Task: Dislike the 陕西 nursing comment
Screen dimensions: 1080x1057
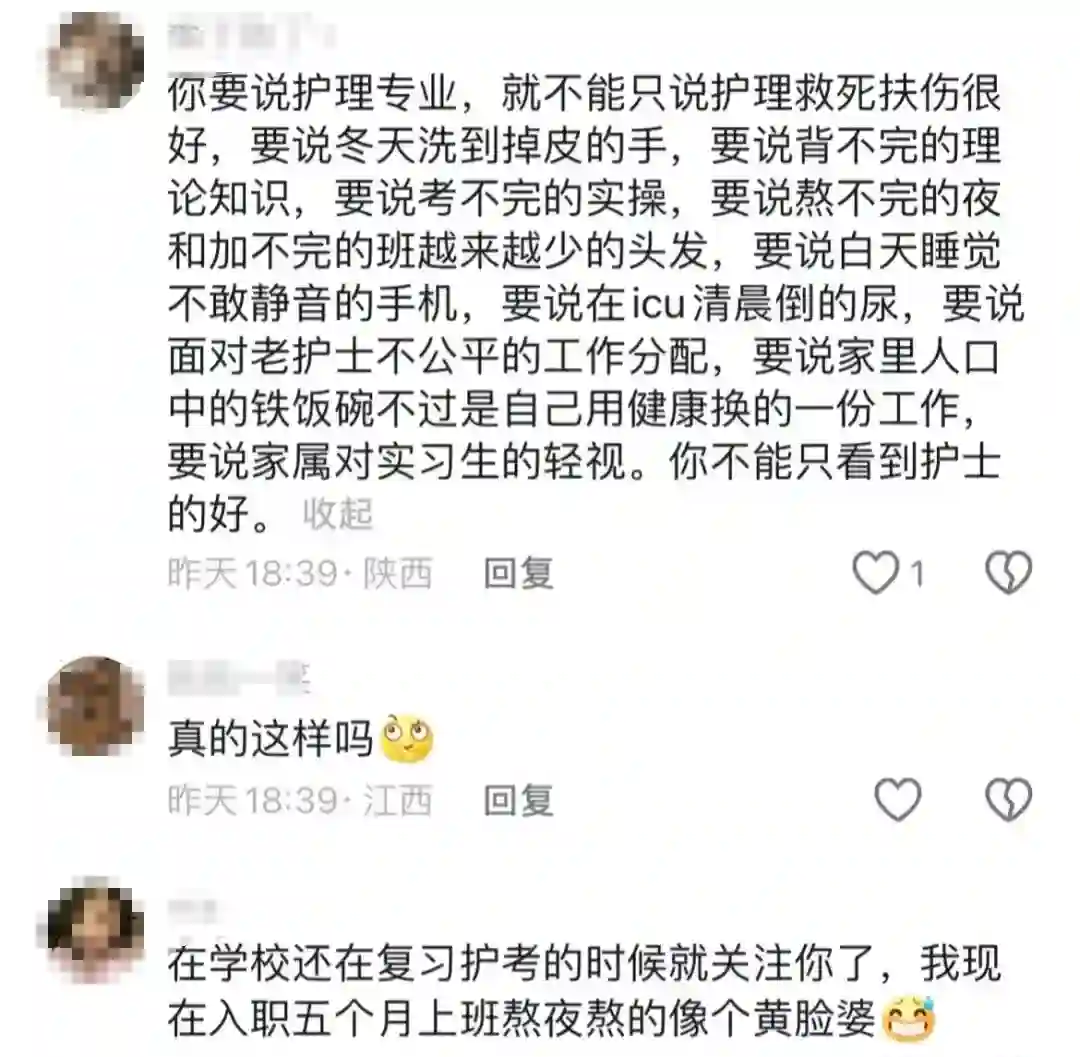Action: (1008, 573)
